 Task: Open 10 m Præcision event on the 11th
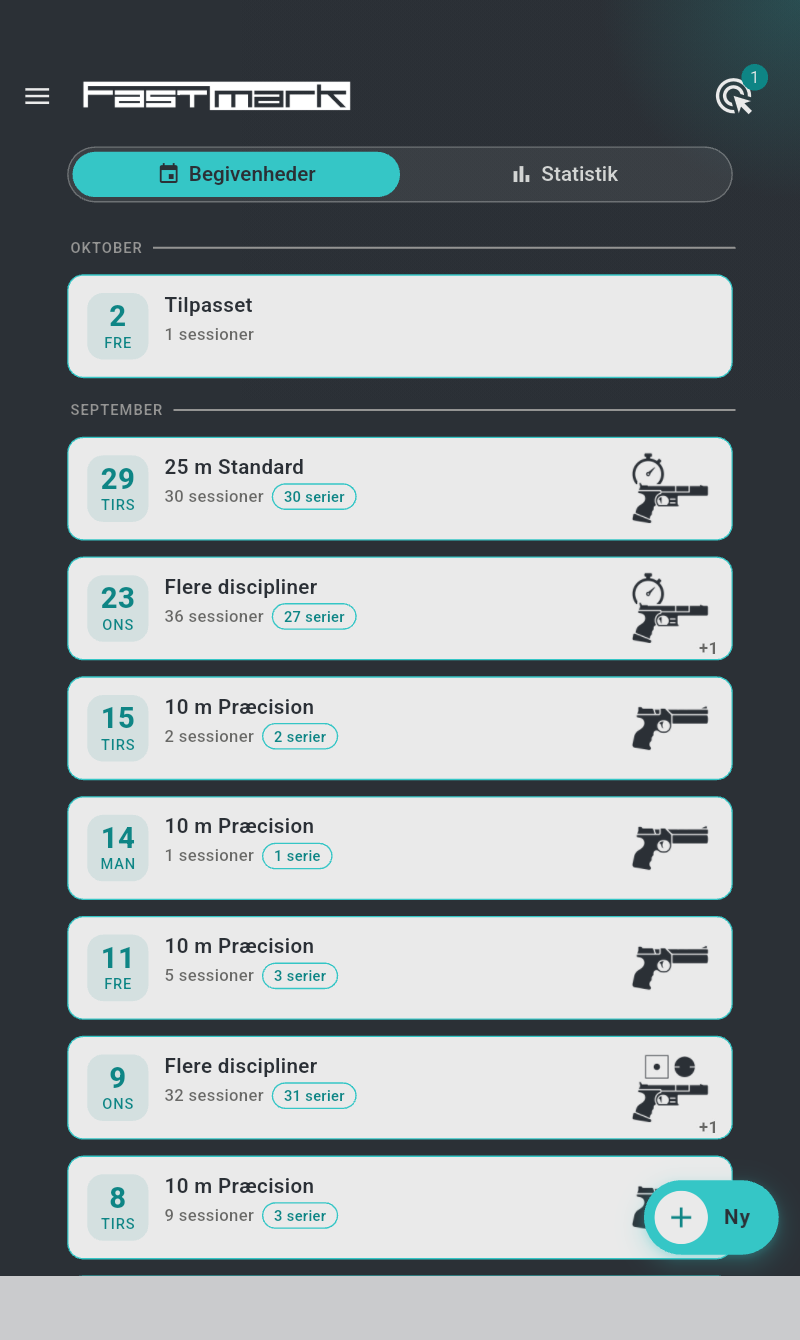[x=400, y=968]
